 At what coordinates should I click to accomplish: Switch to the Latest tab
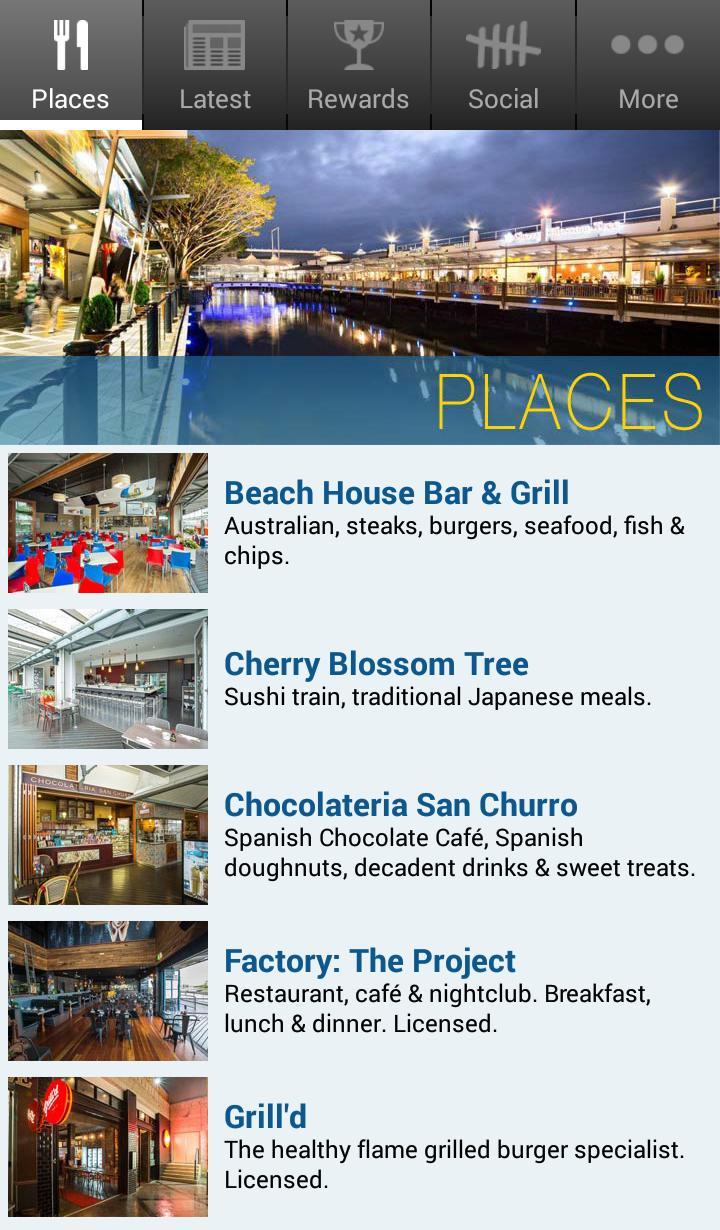coord(215,65)
